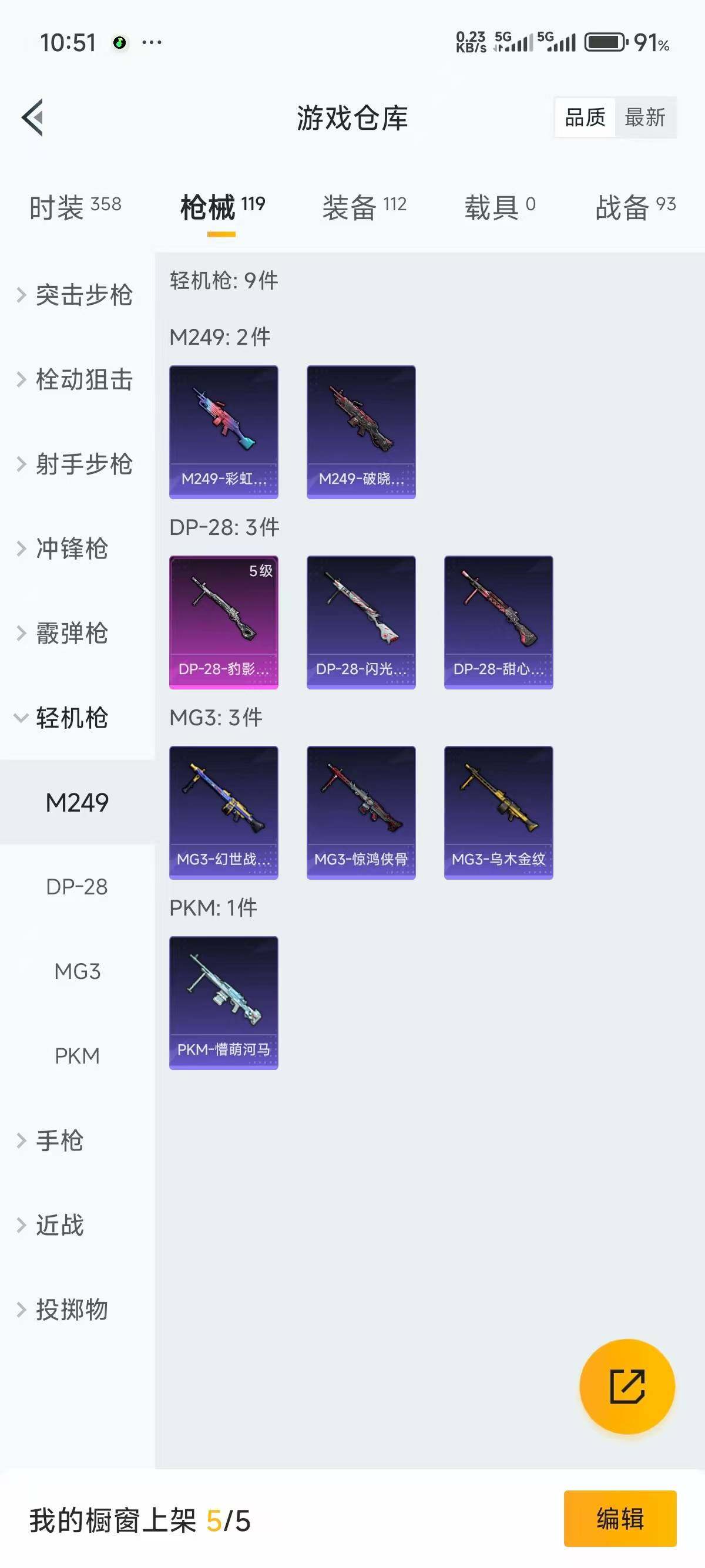Viewport: 705px width, 1568px height.
Task: Sort inventory by 品质 quality
Action: [x=584, y=117]
